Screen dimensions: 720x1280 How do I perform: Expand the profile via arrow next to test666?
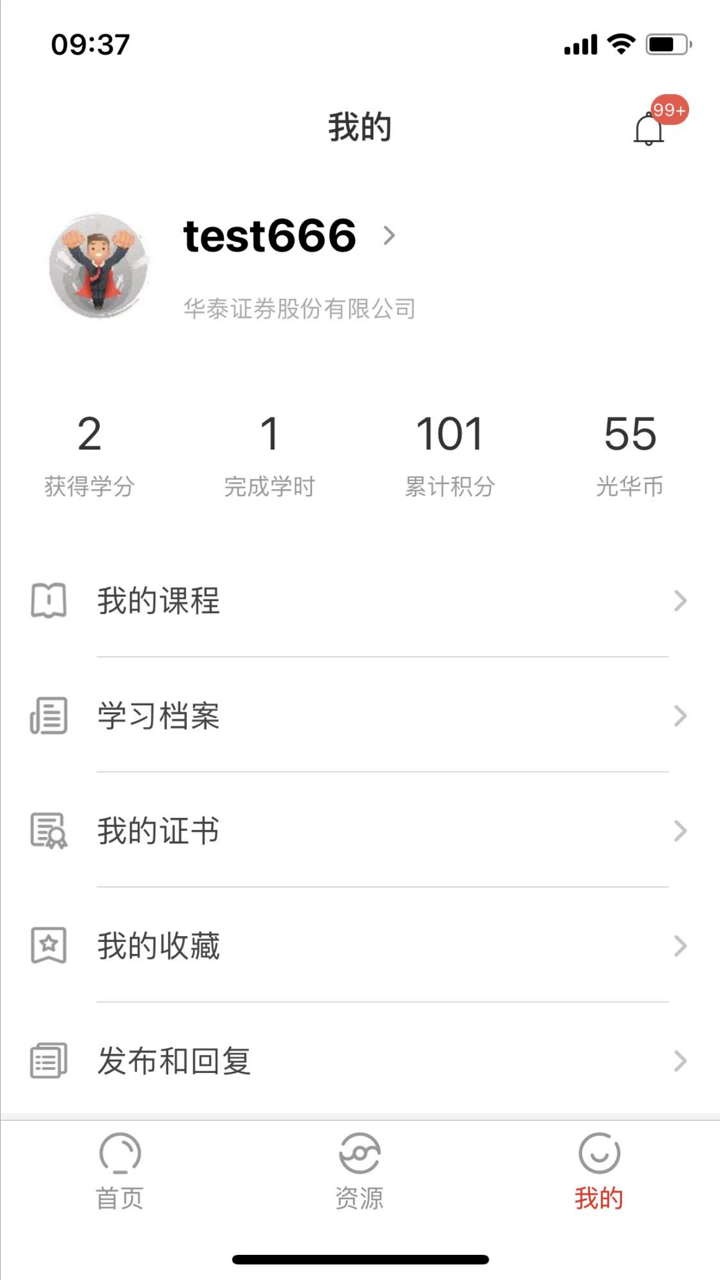tap(389, 237)
